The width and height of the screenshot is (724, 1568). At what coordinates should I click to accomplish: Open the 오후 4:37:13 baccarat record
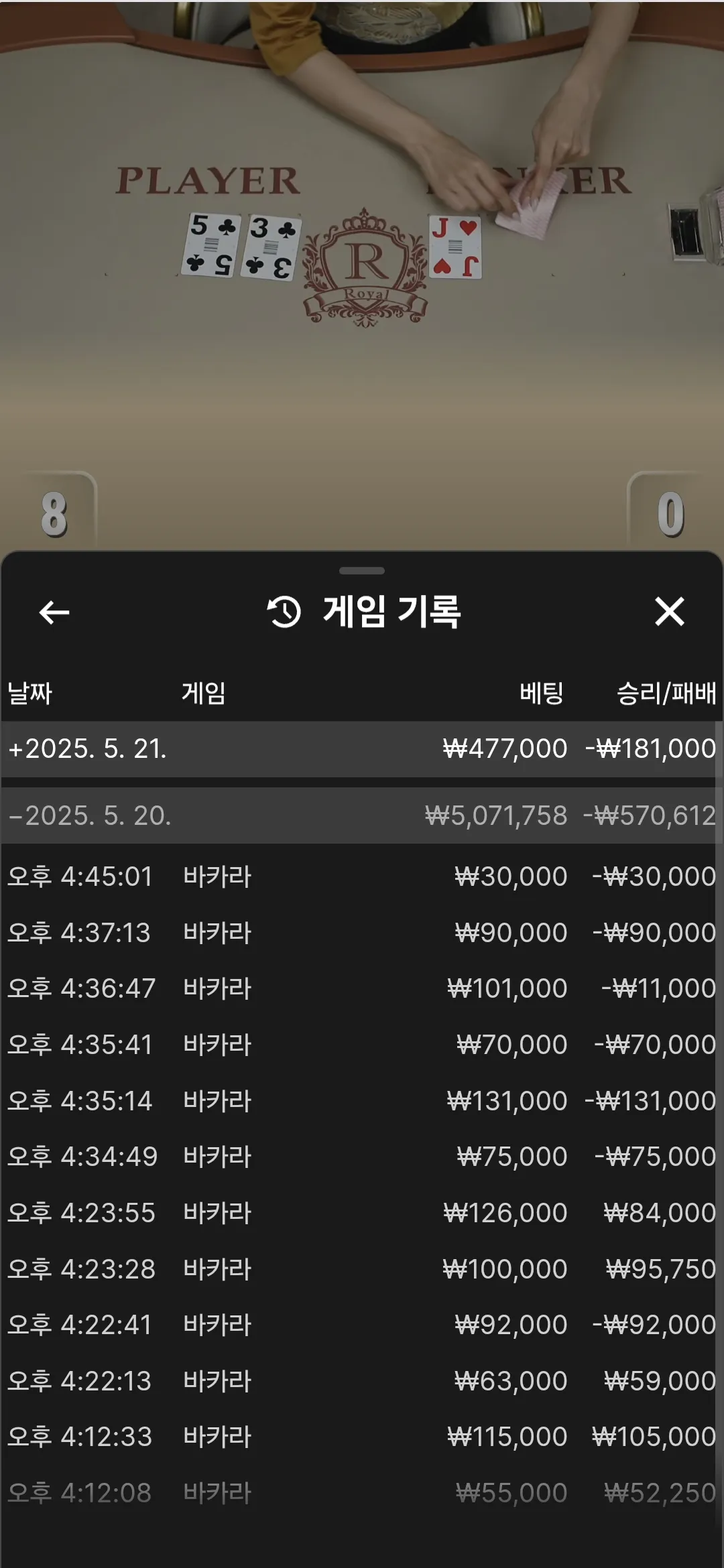pos(361,933)
